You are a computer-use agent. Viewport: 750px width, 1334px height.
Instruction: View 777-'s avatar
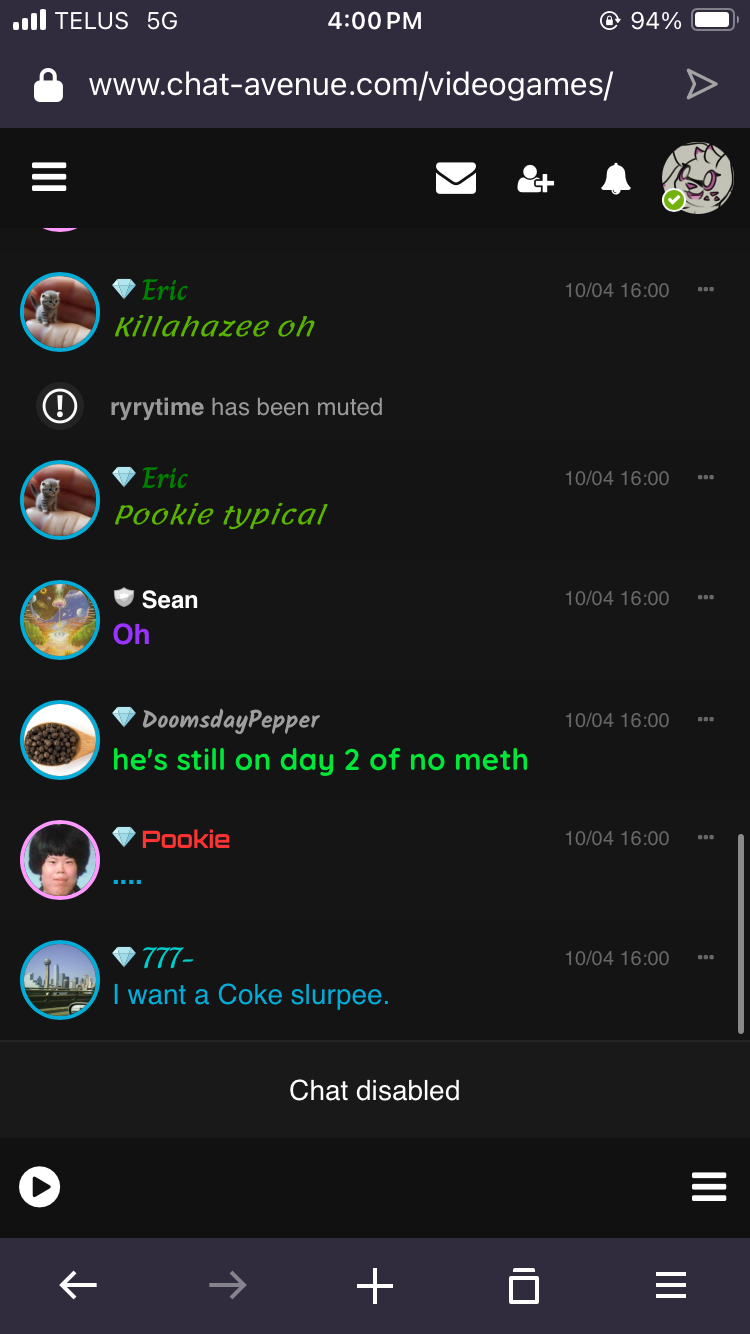(60, 980)
